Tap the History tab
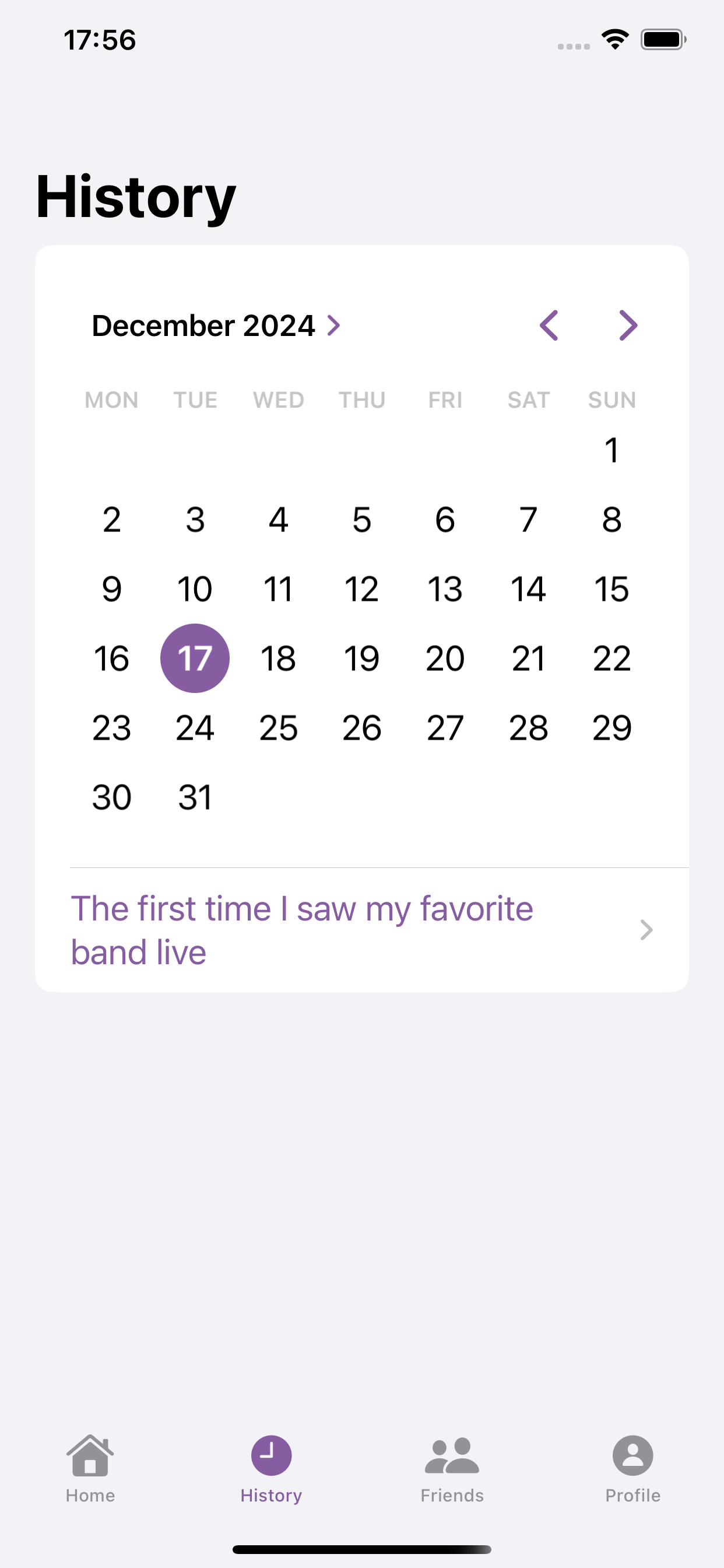The width and height of the screenshot is (724, 1568). click(270, 1468)
